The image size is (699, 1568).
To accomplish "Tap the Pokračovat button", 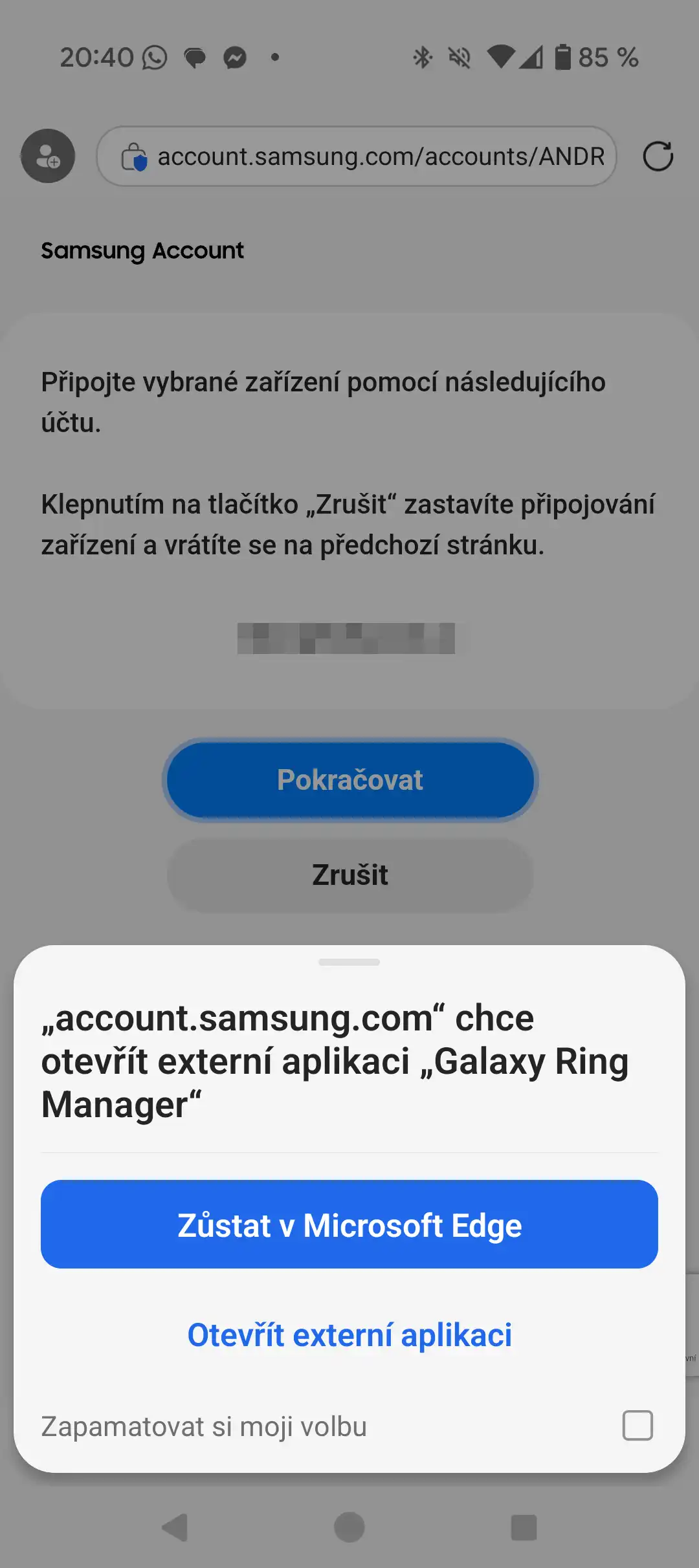I will [x=349, y=780].
